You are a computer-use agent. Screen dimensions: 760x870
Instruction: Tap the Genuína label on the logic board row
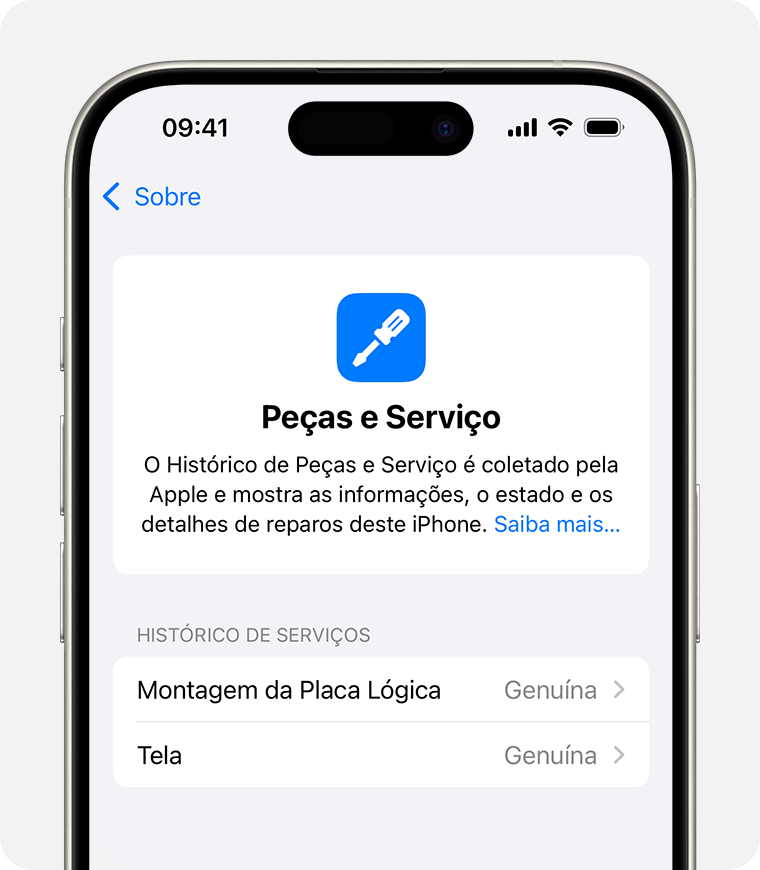[550, 690]
